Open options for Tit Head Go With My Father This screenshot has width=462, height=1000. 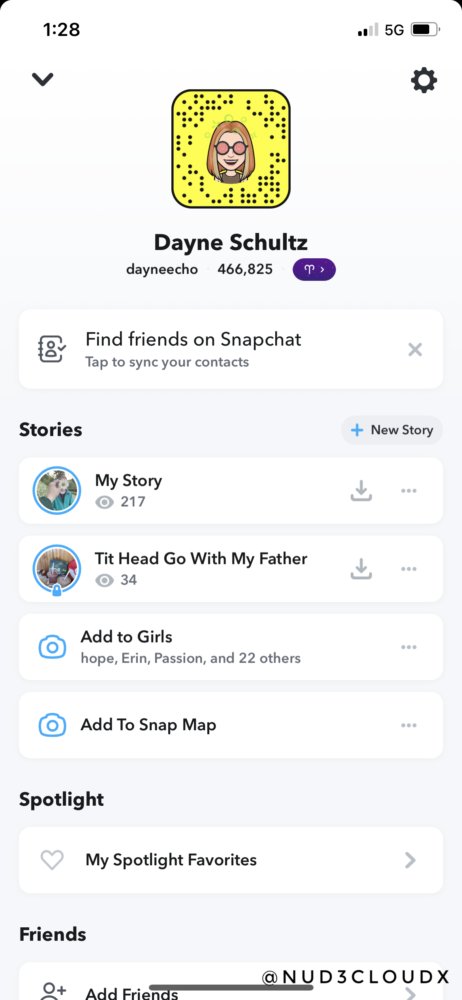pyautogui.click(x=409, y=569)
